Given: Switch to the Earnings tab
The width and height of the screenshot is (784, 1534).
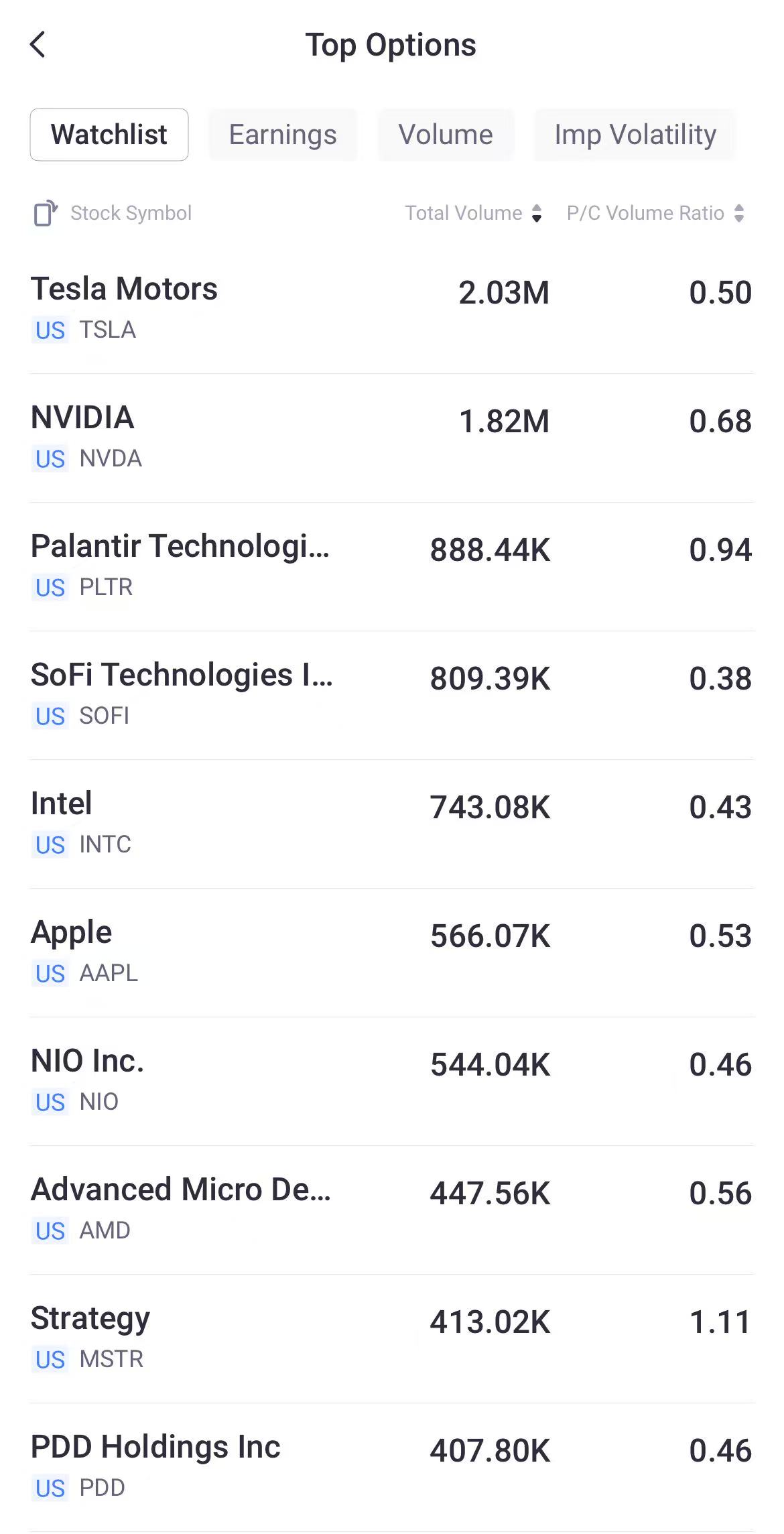Looking at the screenshot, I should 282,135.
